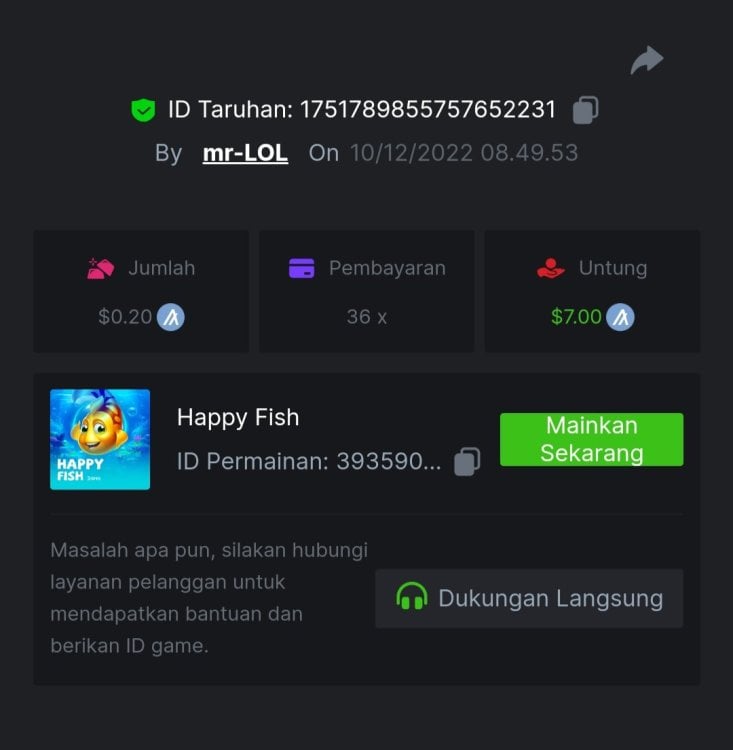Open mr-LOL's profile link
The width and height of the screenshot is (733, 750).
245,153
